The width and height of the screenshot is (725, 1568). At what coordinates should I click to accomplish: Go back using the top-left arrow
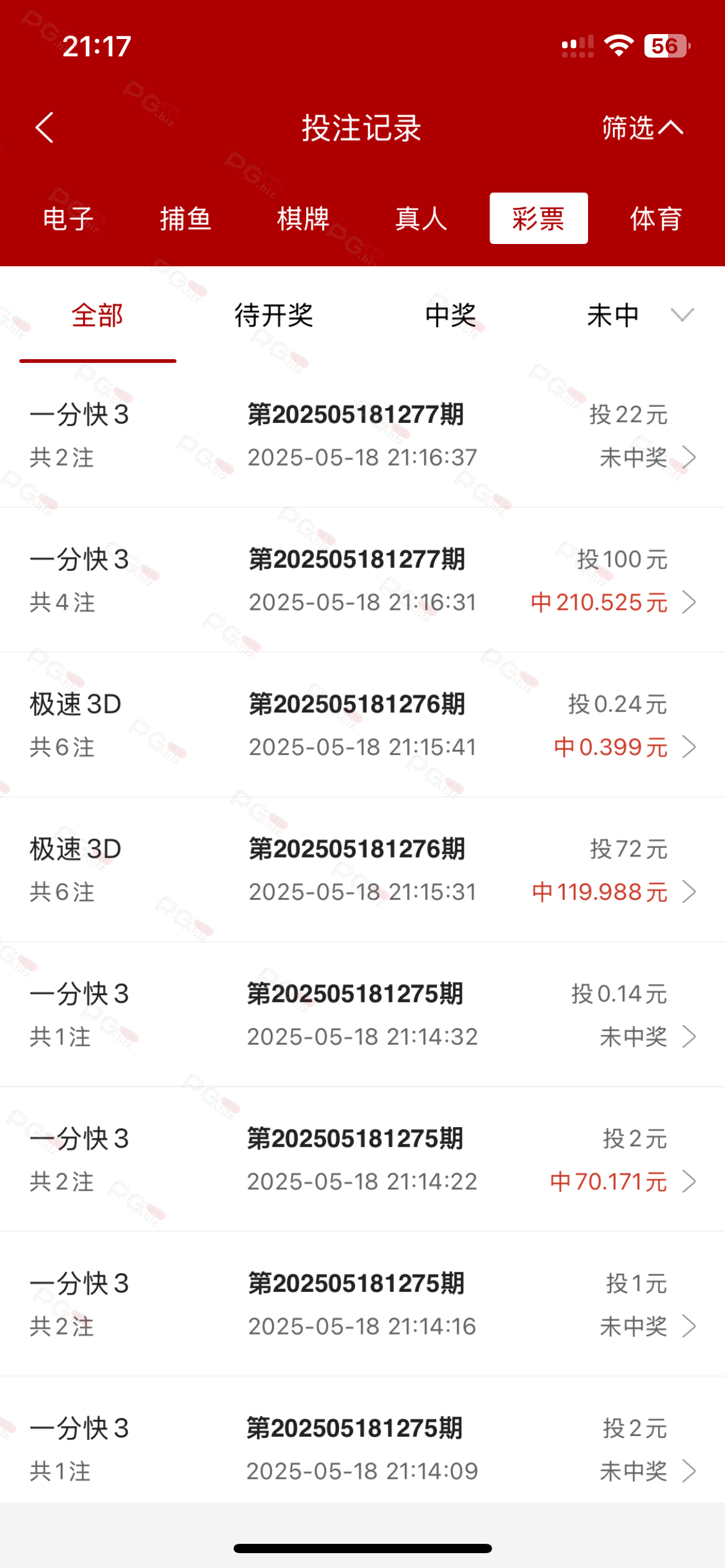point(45,128)
